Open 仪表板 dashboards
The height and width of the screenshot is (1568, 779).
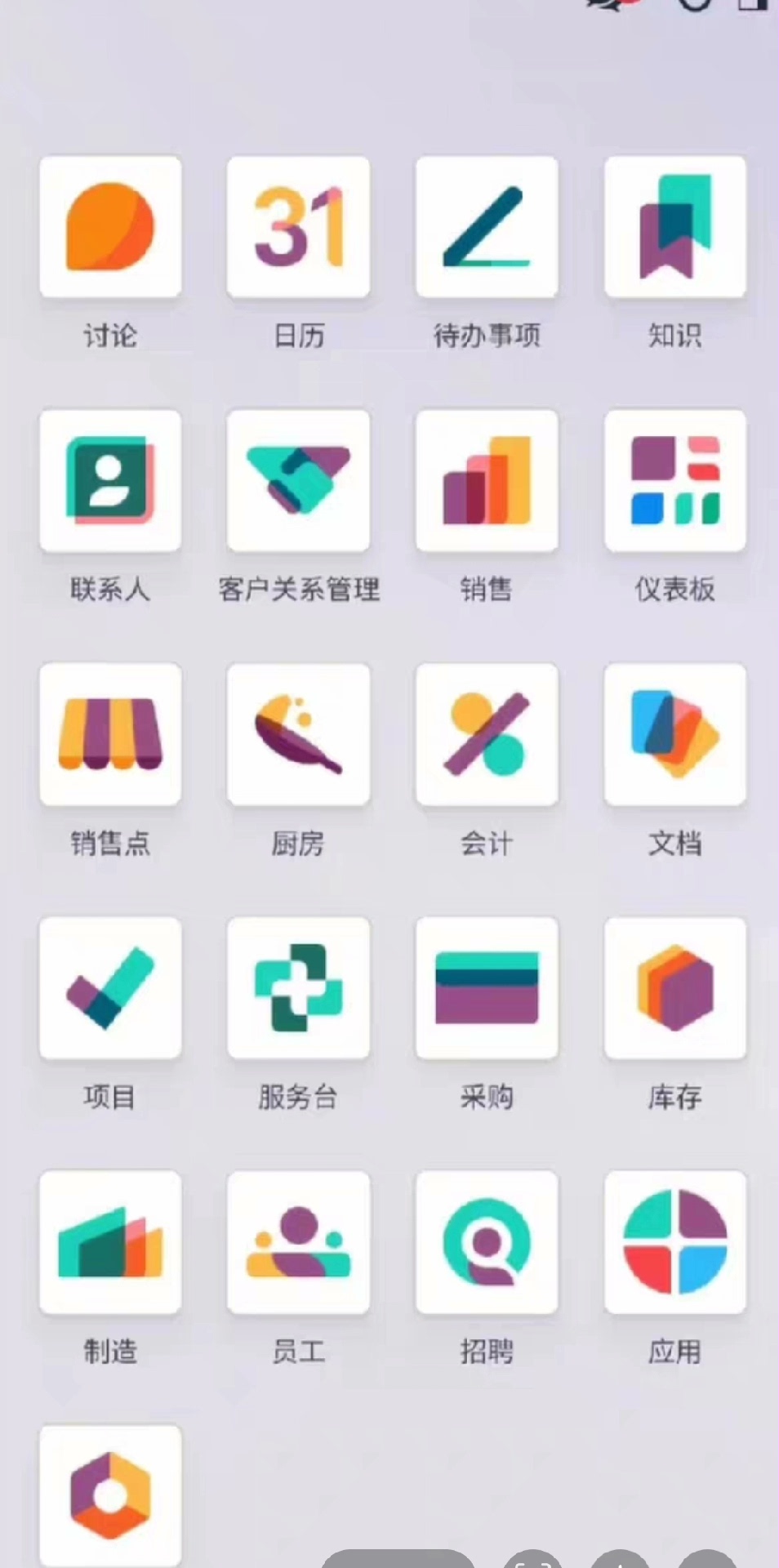675,481
